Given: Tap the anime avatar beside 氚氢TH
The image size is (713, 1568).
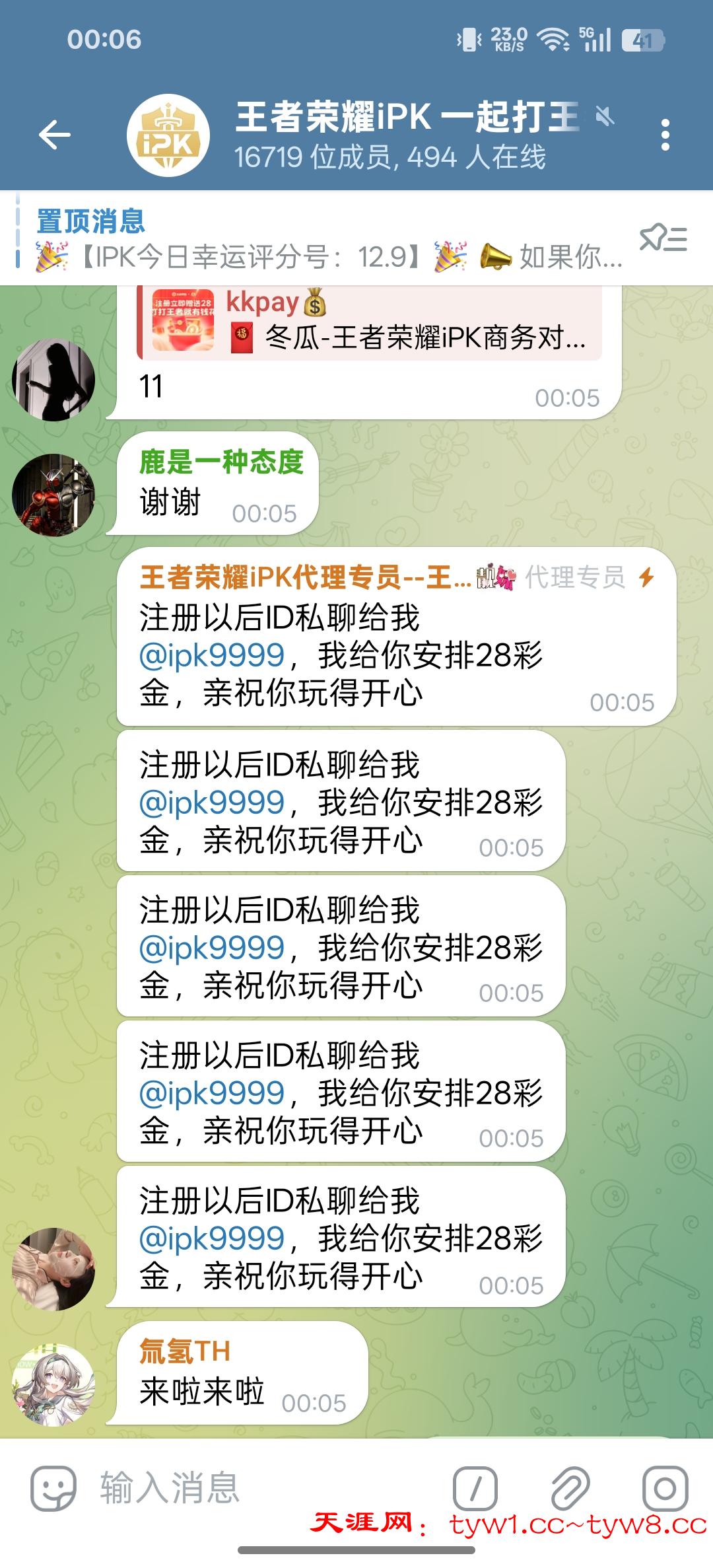Looking at the screenshot, I should [53, 1384].
